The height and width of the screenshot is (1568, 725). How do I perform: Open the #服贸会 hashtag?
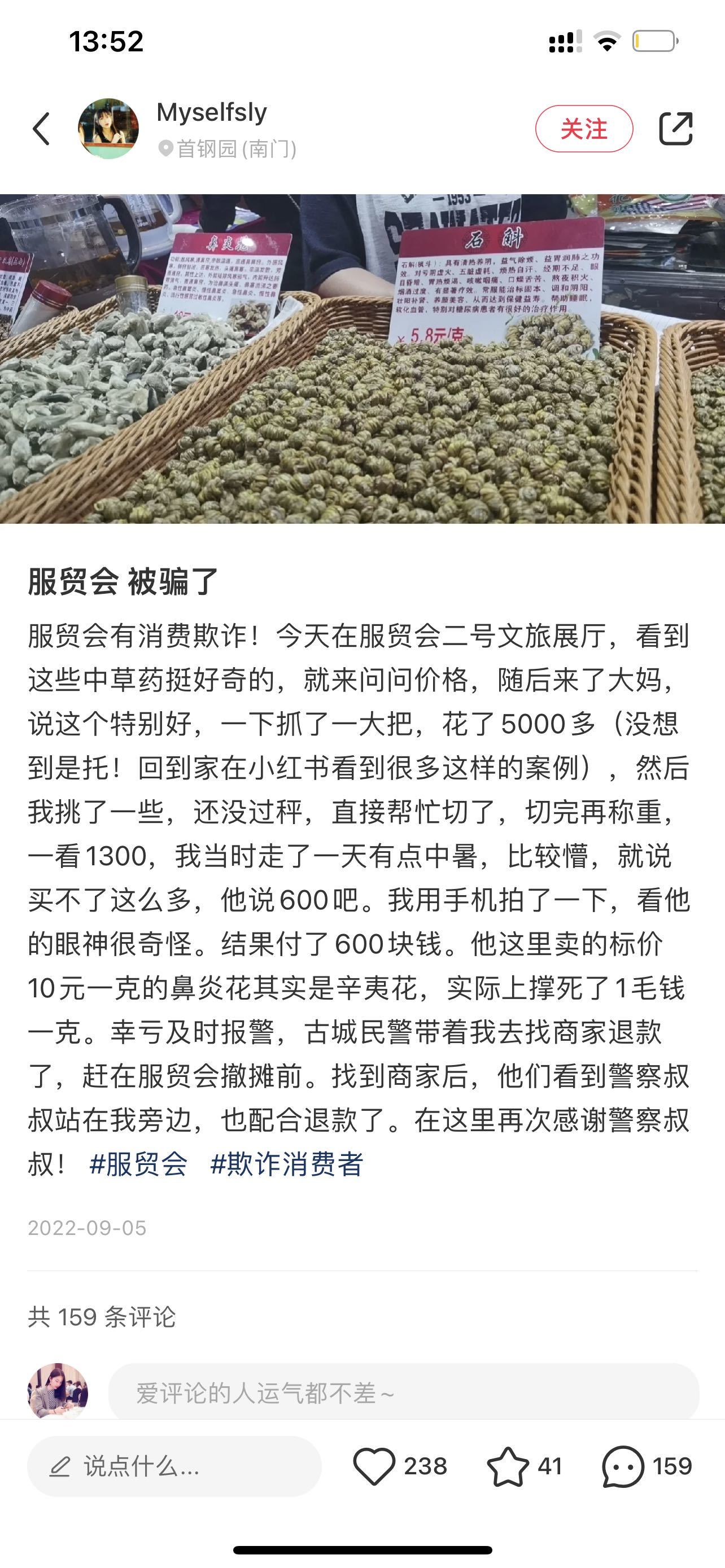pos(138,1164)
